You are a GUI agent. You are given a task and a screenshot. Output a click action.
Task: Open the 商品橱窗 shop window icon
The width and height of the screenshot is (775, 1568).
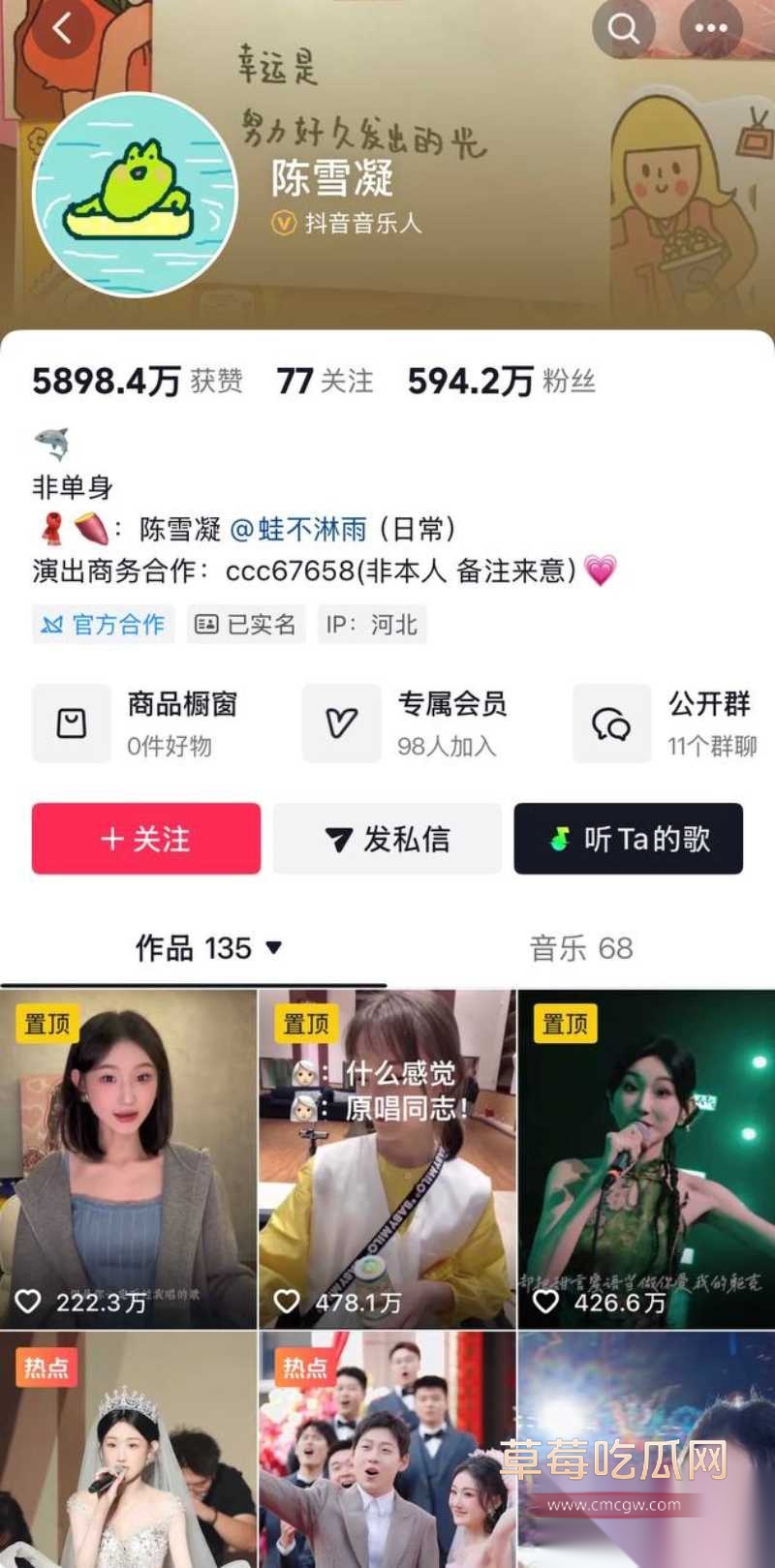pyautogui.click(x=71, y=723)
